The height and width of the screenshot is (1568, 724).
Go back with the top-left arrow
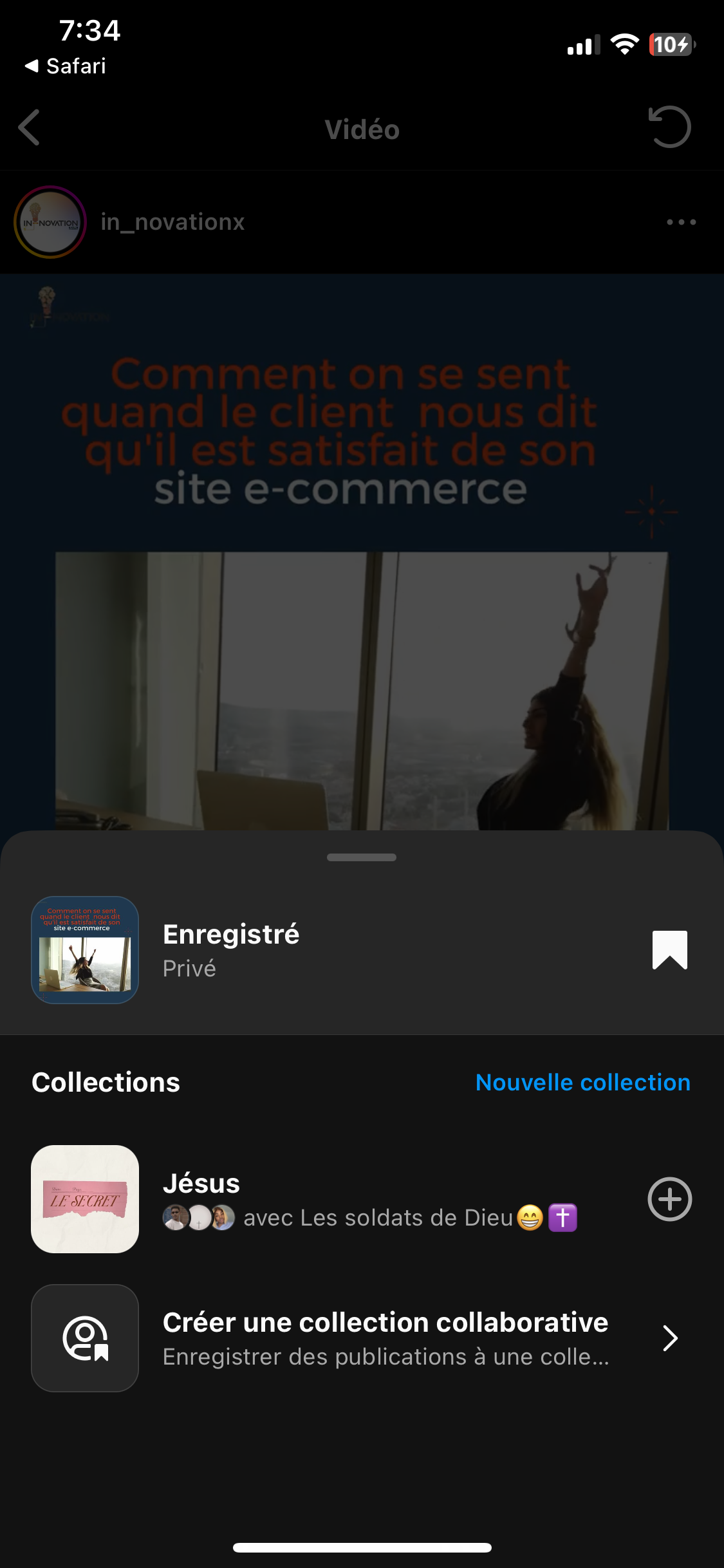point(30,127)
